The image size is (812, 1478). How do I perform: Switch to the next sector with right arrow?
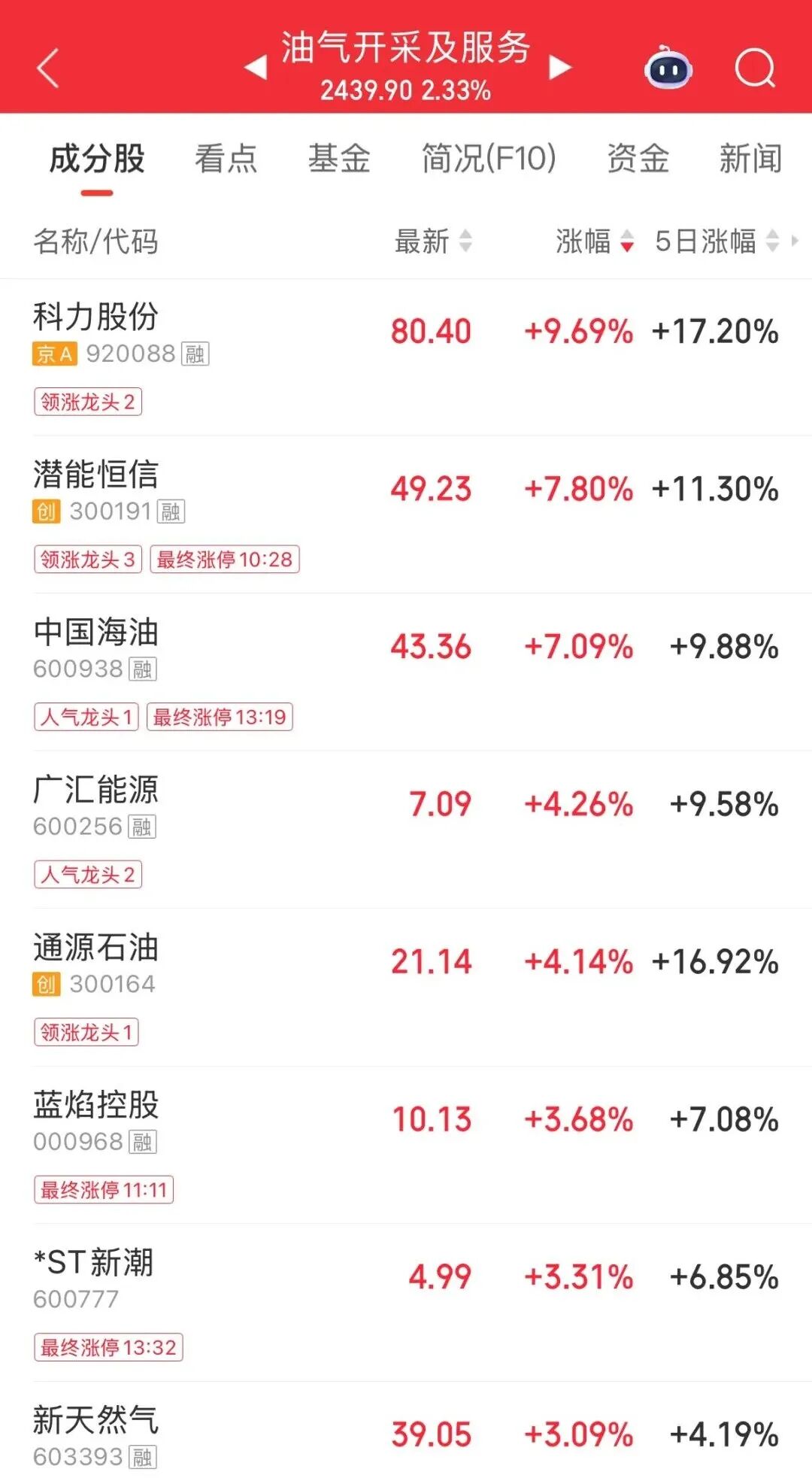(559, 67)
